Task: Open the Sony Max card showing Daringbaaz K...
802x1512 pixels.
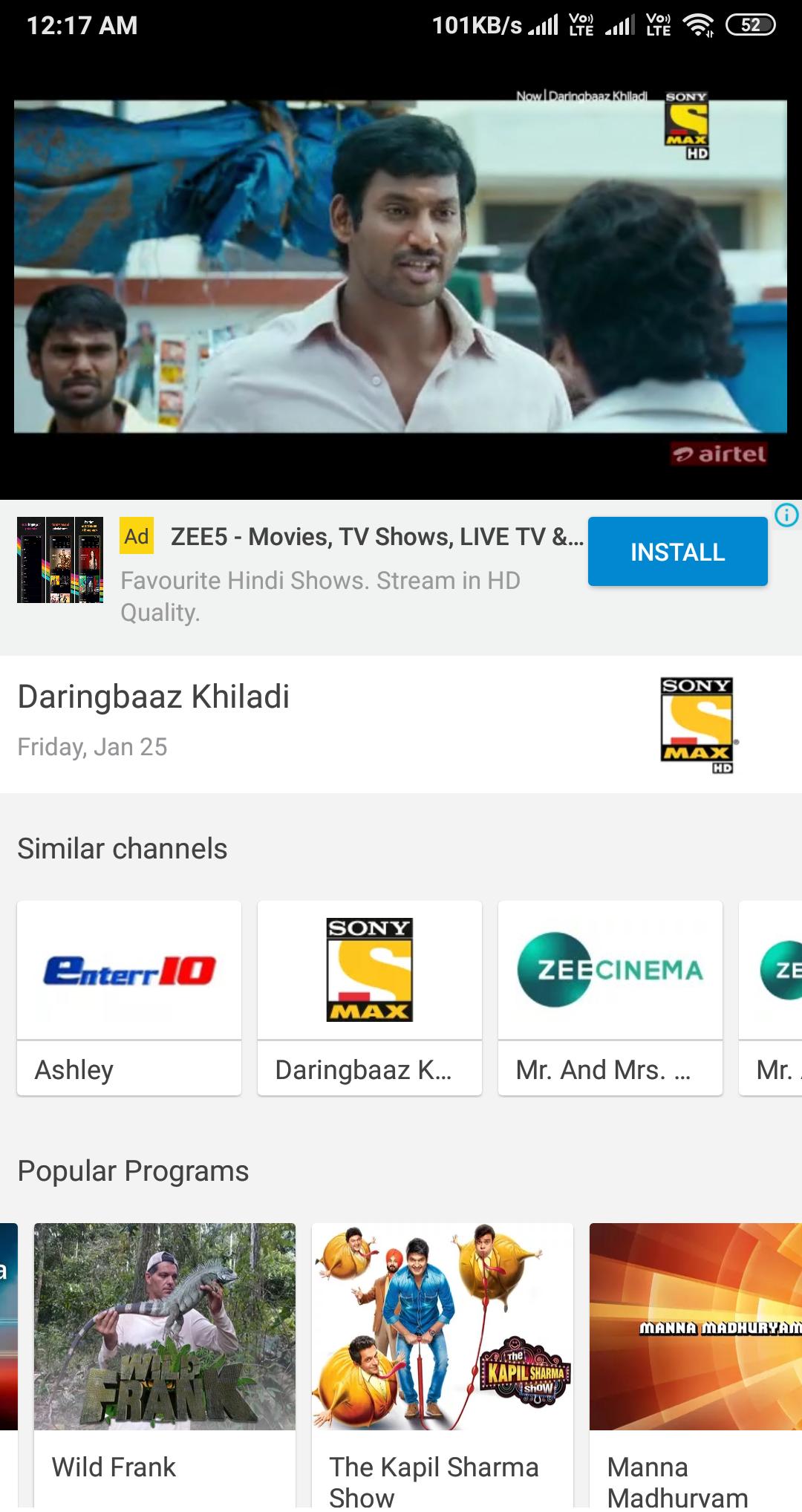Action: 369,997
